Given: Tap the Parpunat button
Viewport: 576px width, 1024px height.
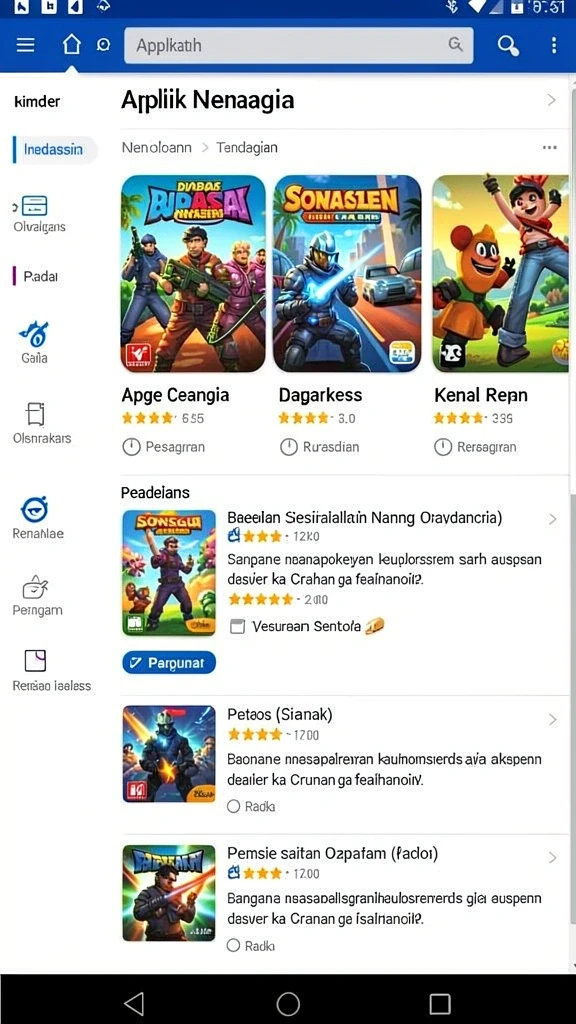Looking at the screenshot, I should tap(169, 663).
